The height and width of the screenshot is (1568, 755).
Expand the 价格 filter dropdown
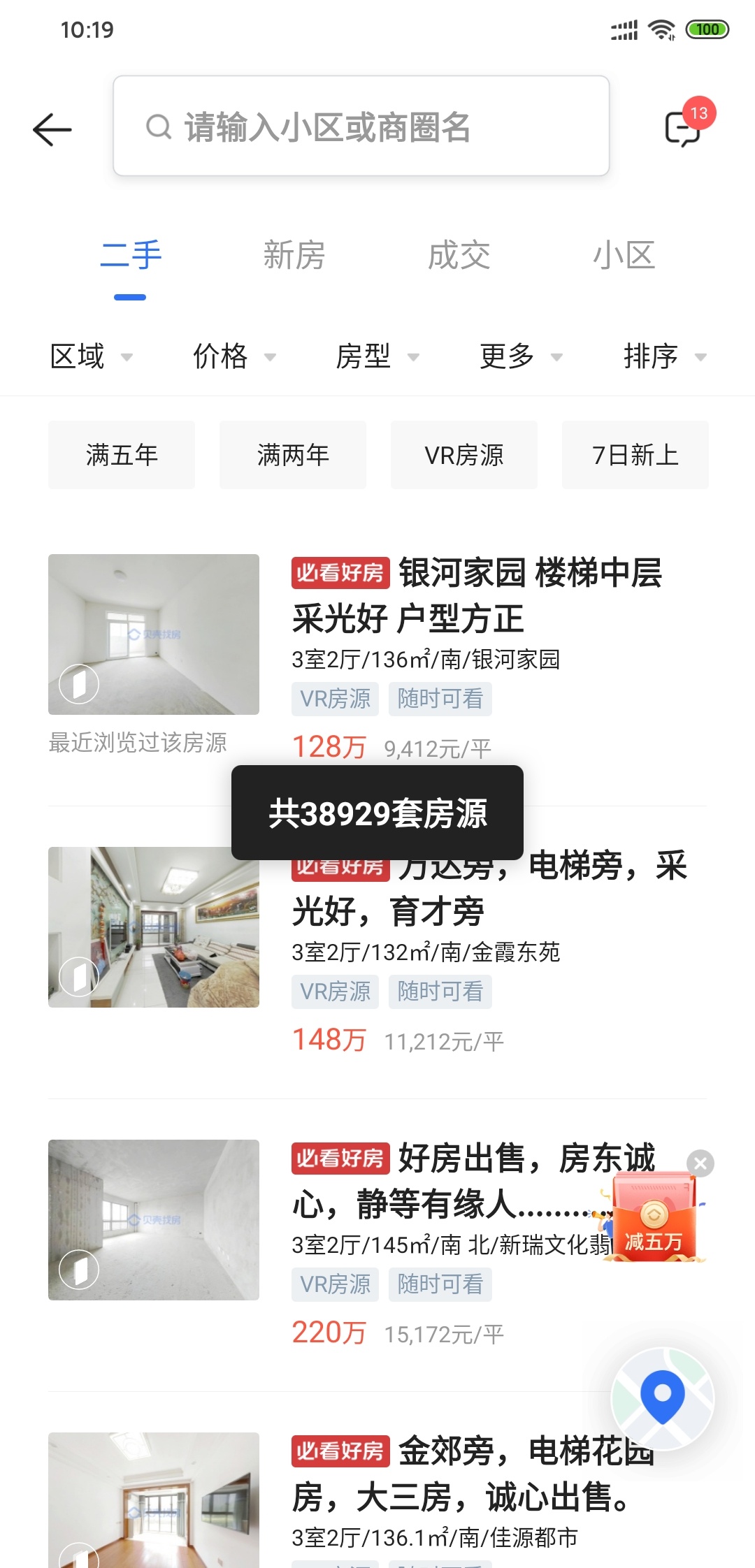coord(234,356)
